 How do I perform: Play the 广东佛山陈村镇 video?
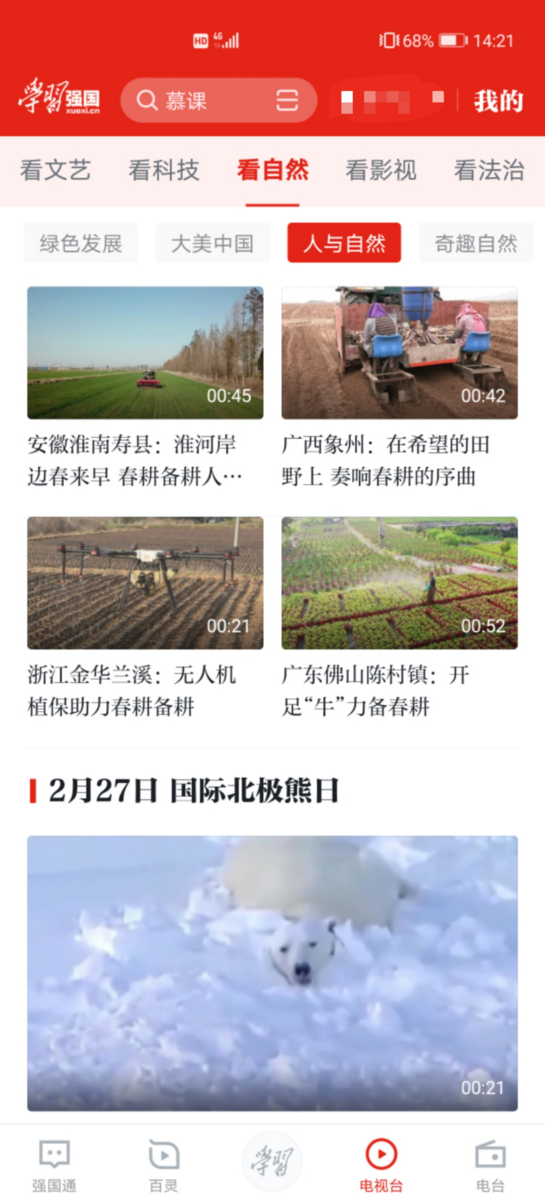(399, 583)
